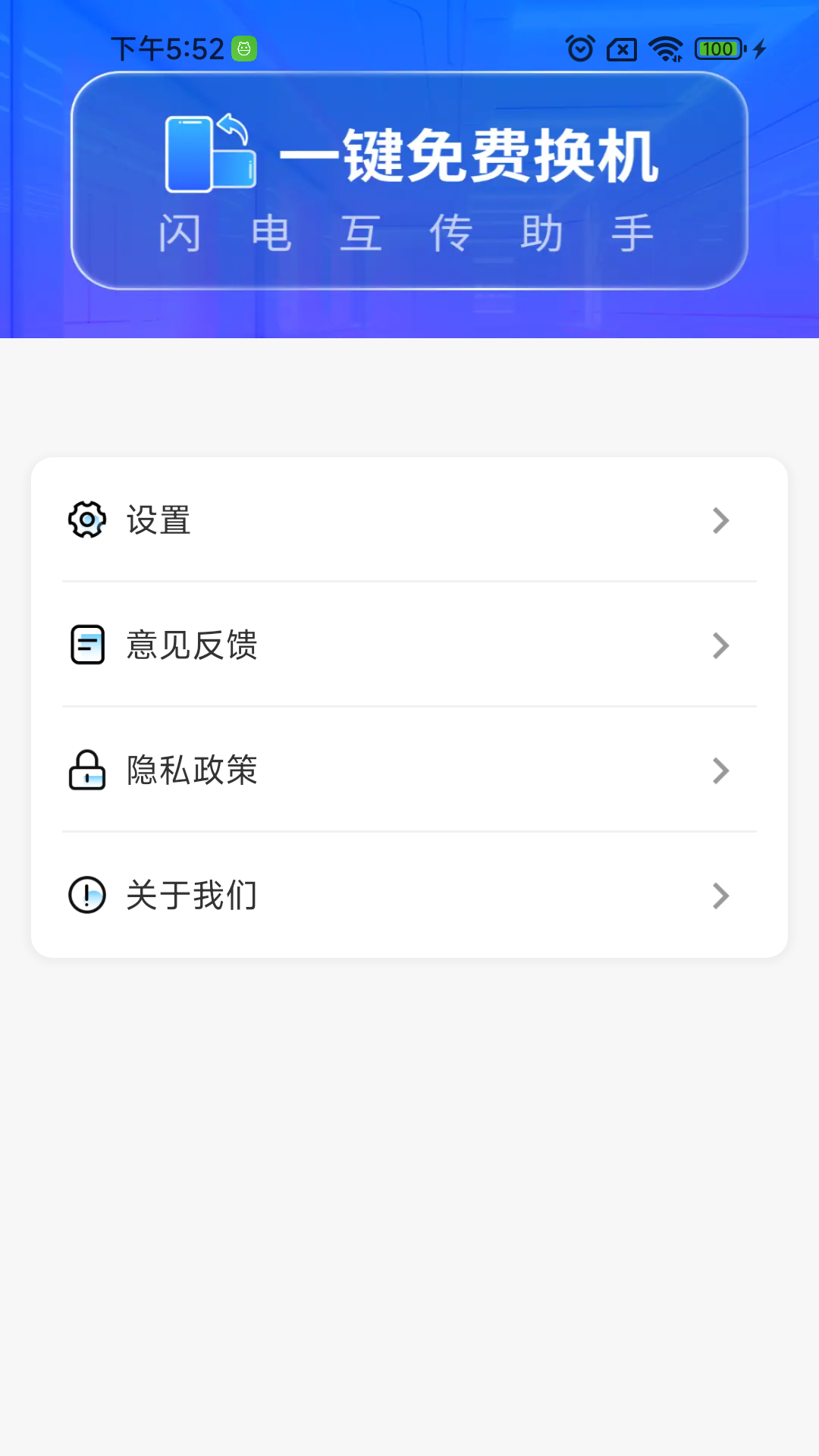Click the privacy lock icon
Image resolution: width=819 pixels, height=1456 pixels.
[x=87, y=770]
